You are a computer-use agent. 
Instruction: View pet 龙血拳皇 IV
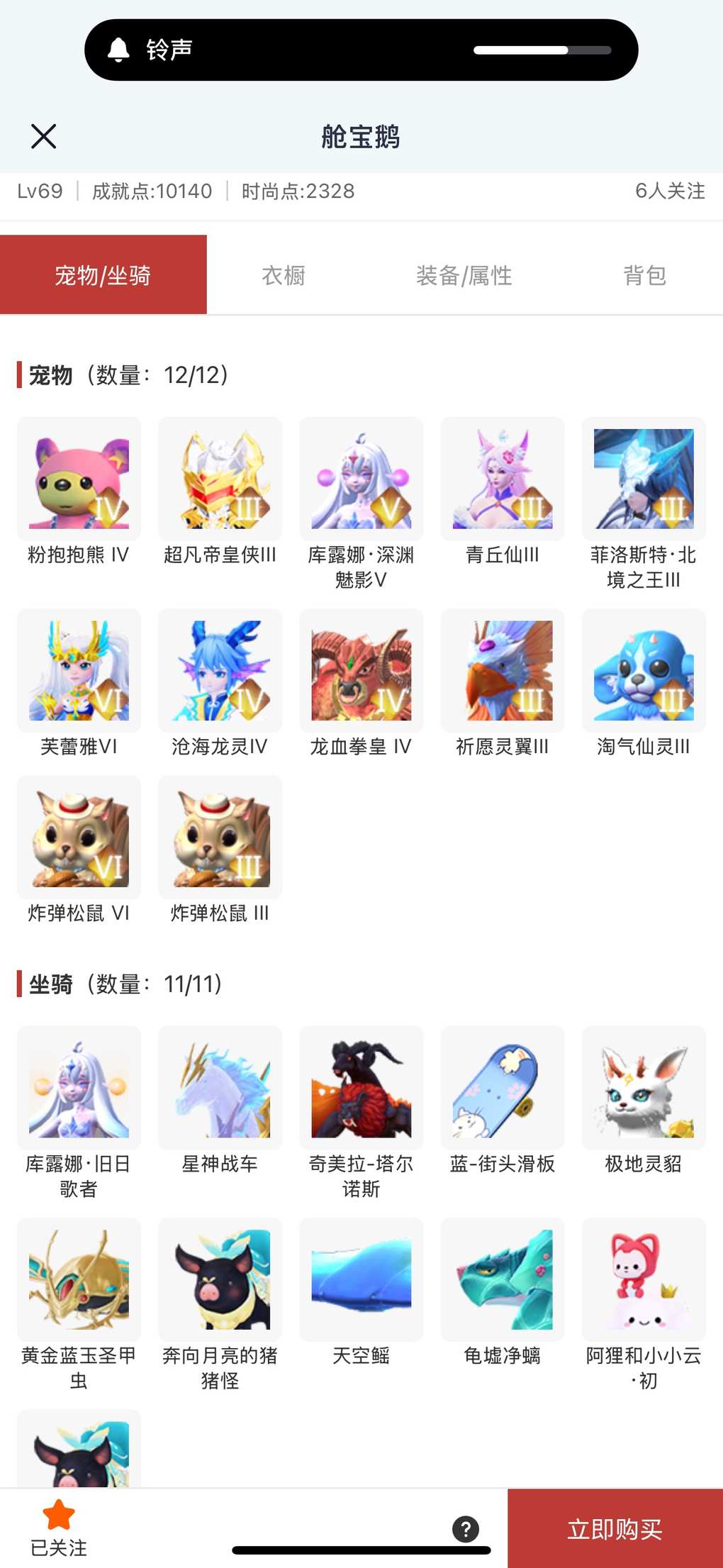coord(361,671)
